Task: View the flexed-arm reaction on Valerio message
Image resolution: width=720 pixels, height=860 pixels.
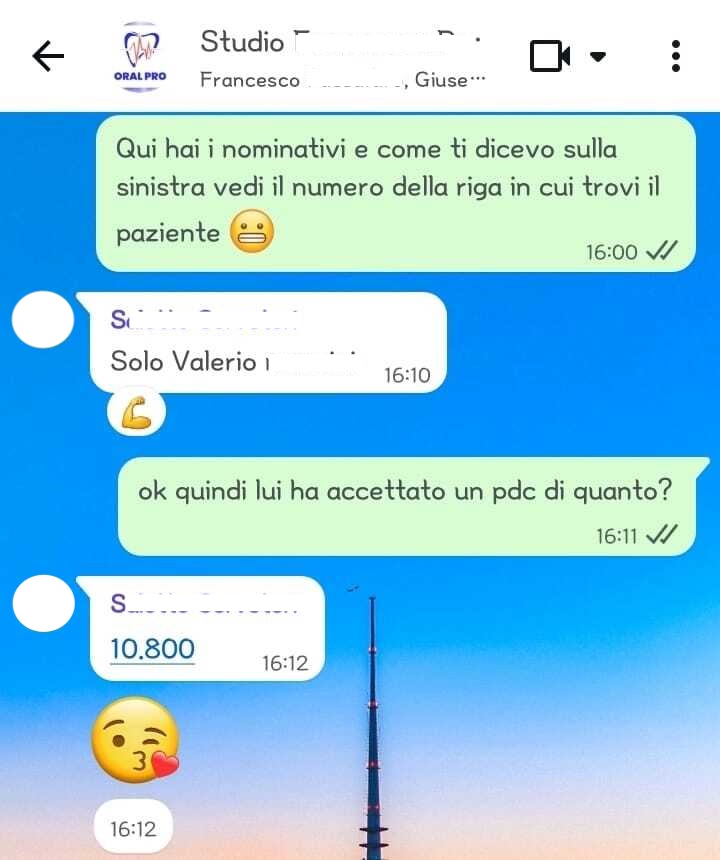Action: pos(136,415)
